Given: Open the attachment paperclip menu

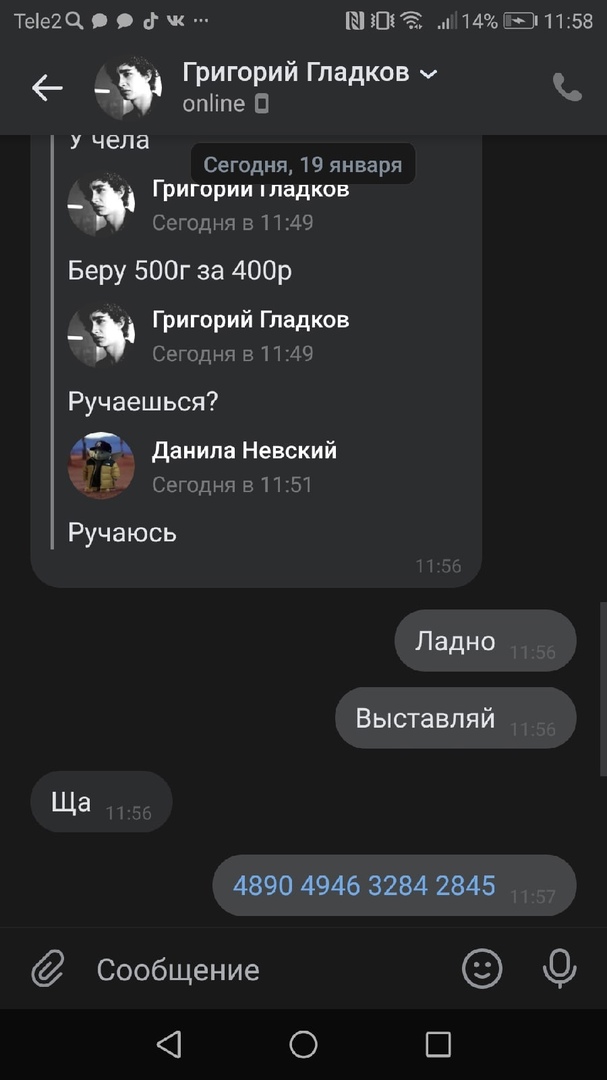Looking at the screenshot, I should click(x=46, y=968).
